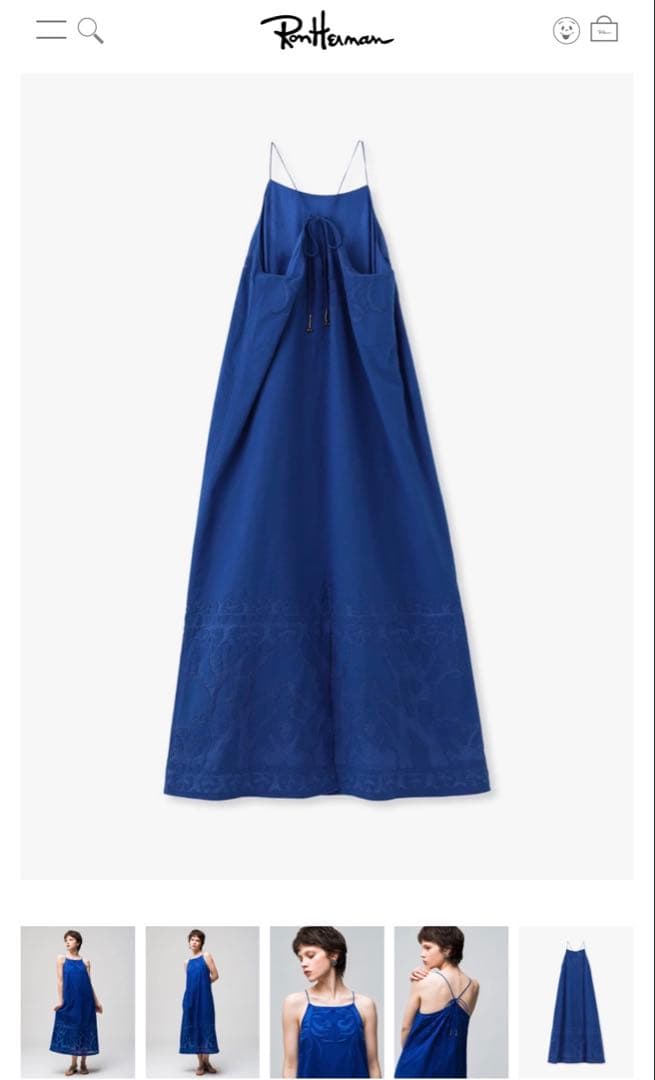Open the hamburger menu

pyautogui.click(x=51, y=30)
